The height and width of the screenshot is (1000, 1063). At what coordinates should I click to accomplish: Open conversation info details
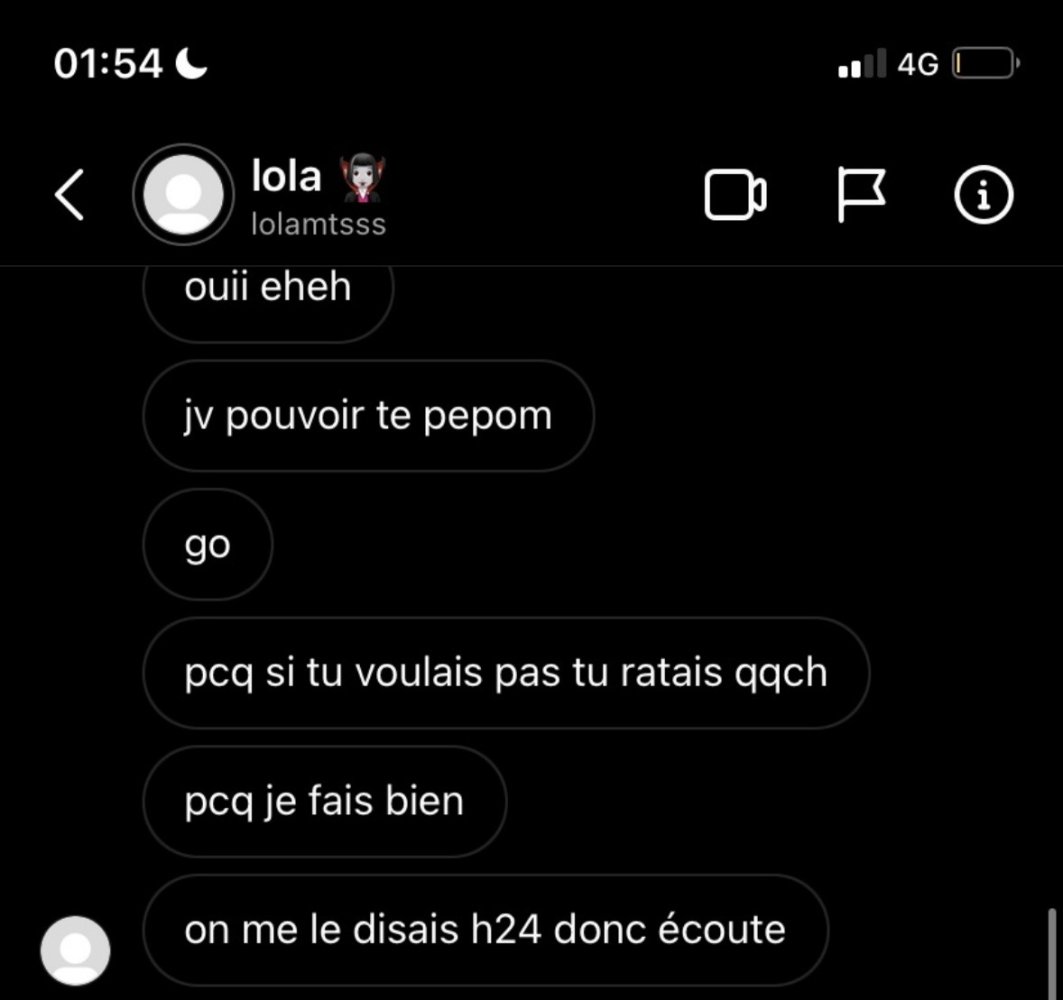[983, 196]
